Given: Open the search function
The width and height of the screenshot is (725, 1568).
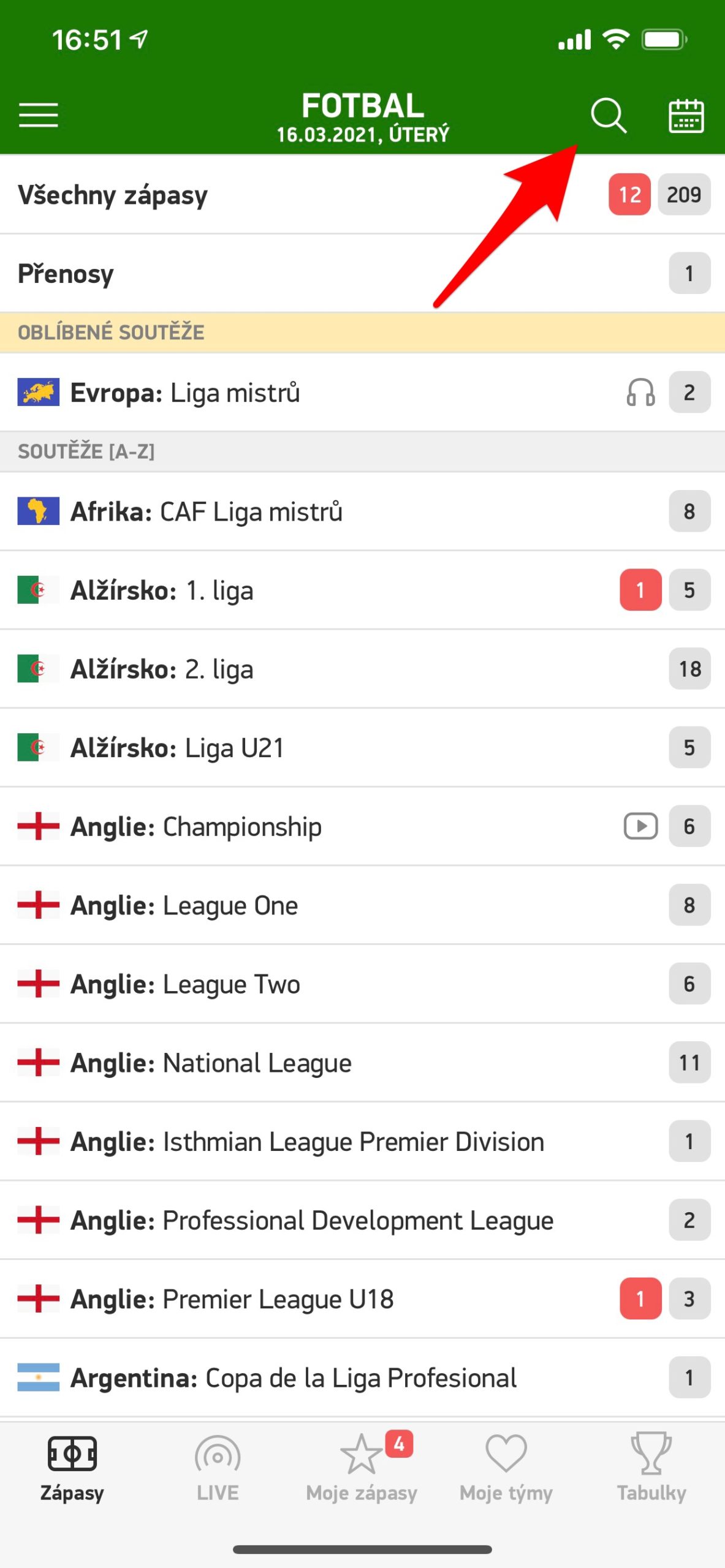Looking at the screenshot, I should [x=607, y=115].
